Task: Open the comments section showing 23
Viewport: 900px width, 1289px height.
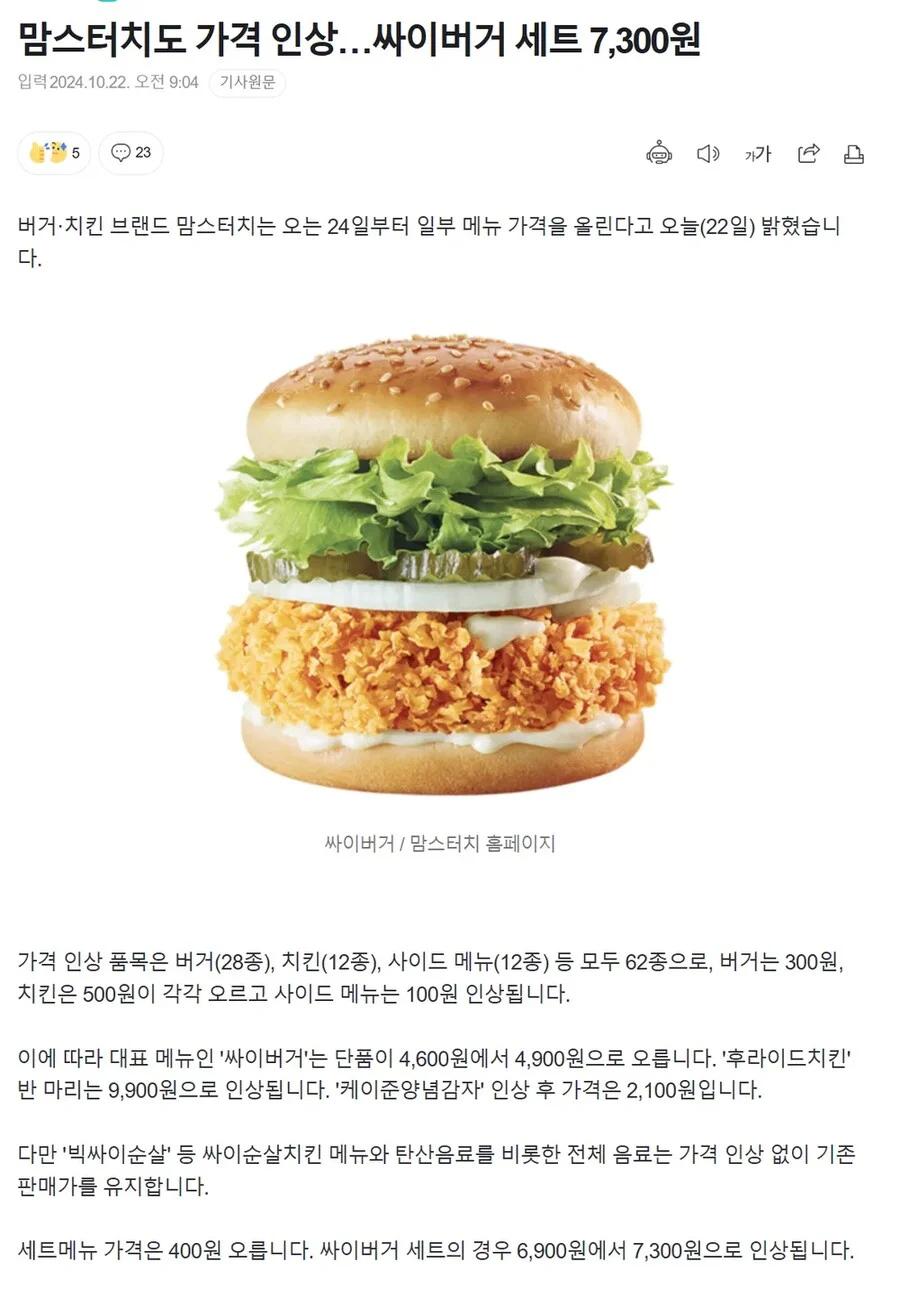Action: (130, 153)
